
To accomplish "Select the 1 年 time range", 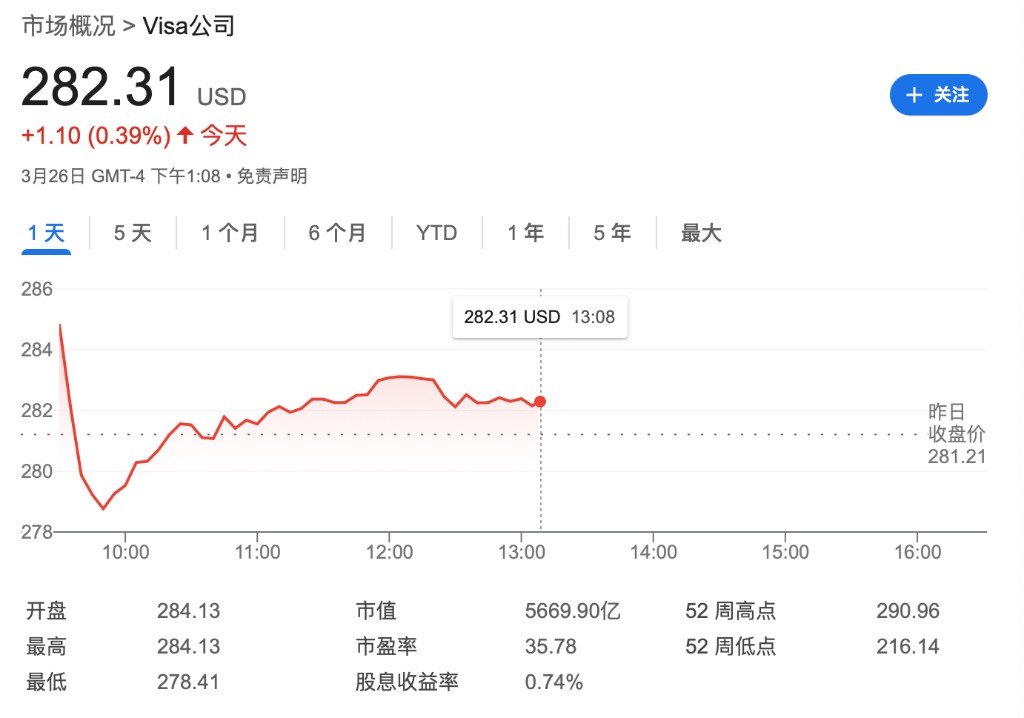I will (x=525, y=233).
